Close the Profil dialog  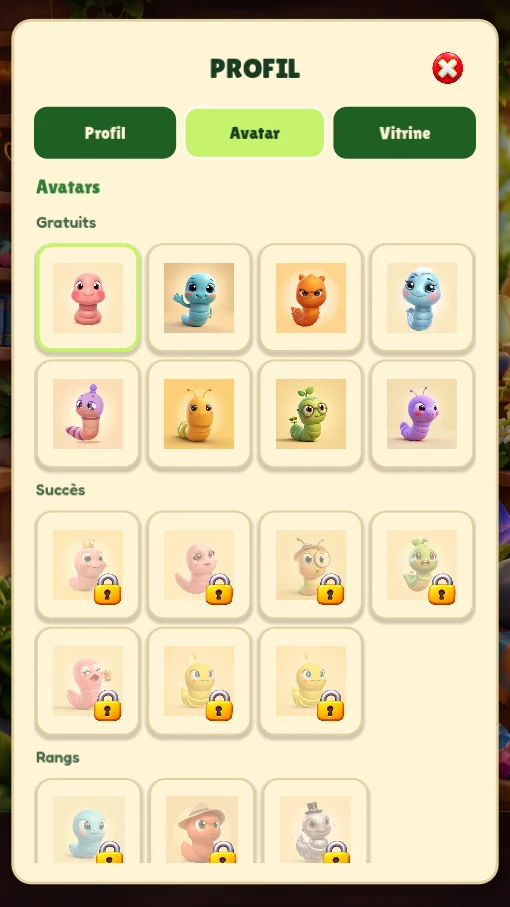pyautogui.click(x=448, y=68)
